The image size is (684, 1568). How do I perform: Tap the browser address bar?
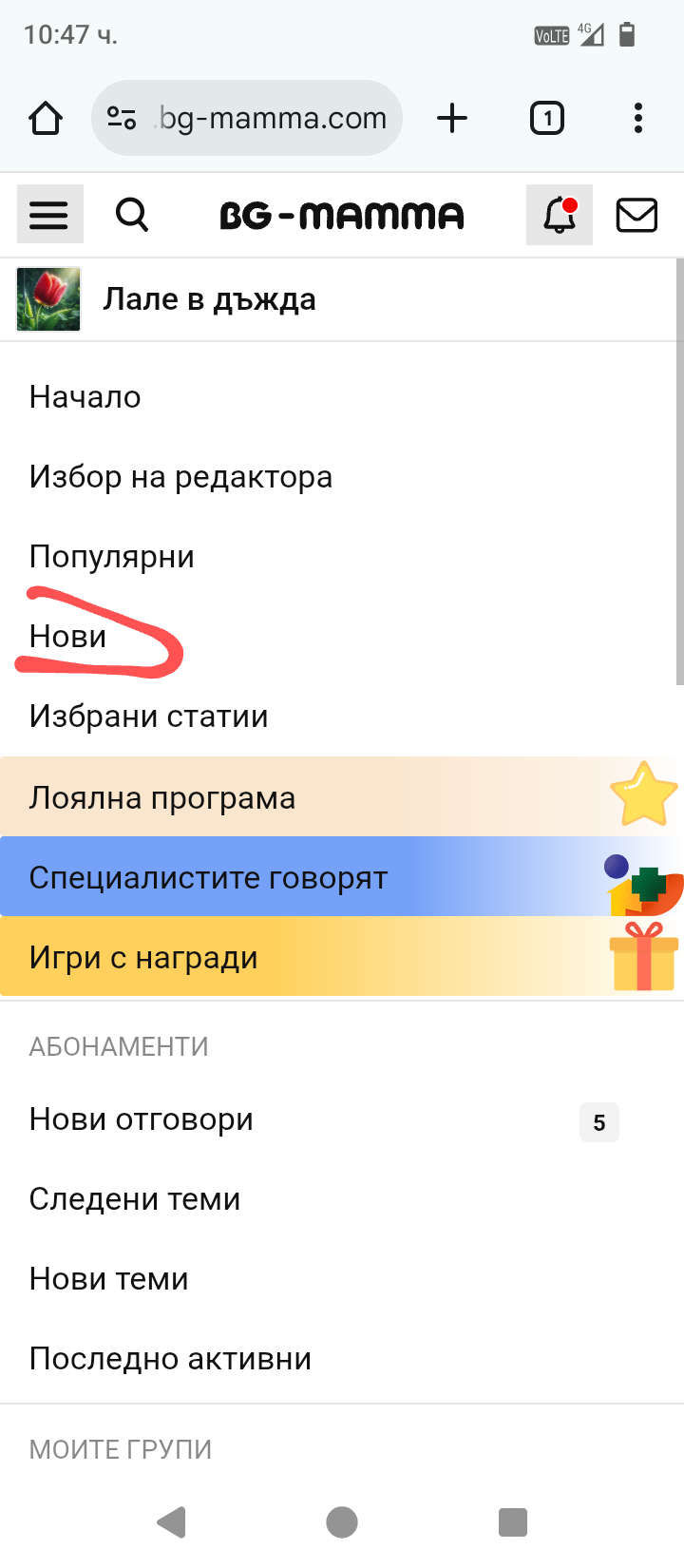pyautogui.click(x=271, y=118)
